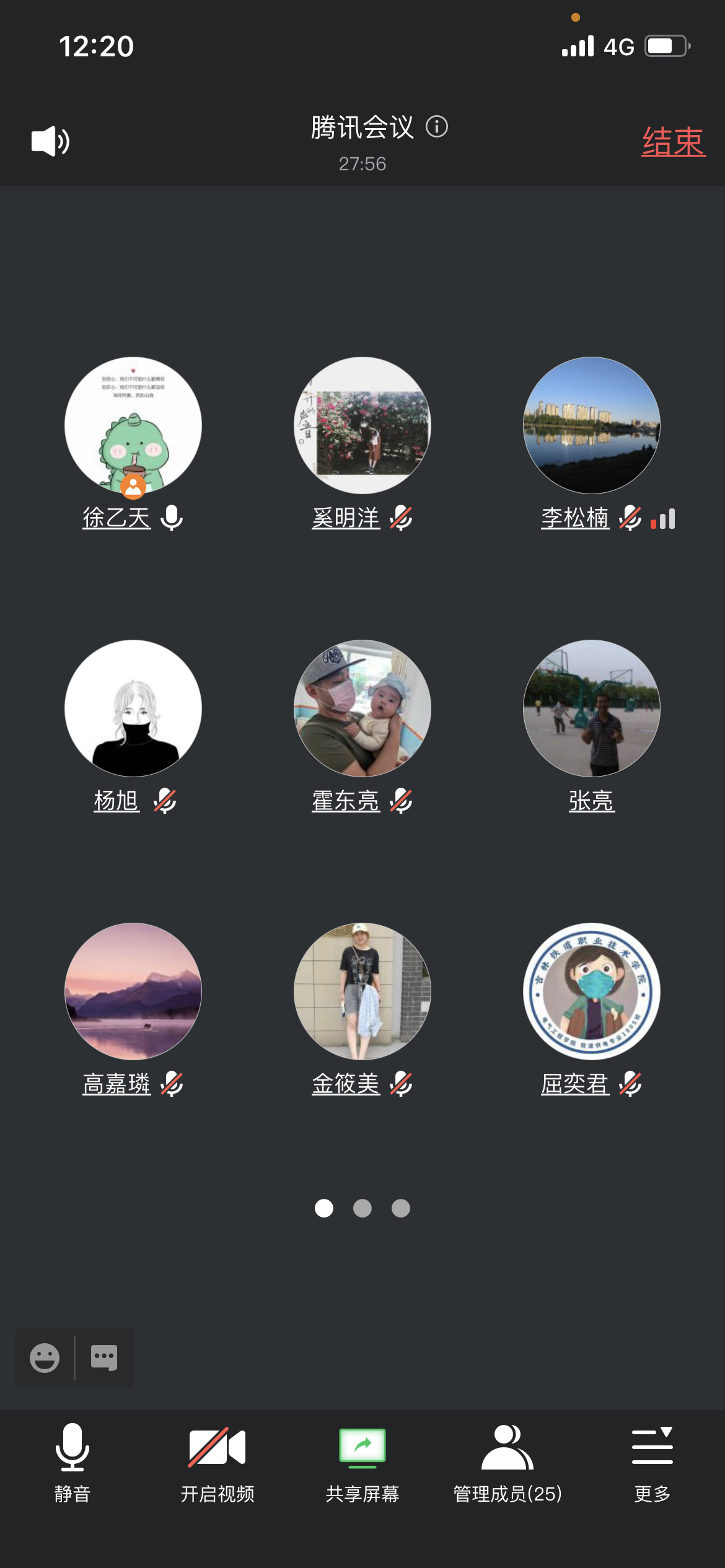Start 共享屏幕 screen sharing

(362, 1461)
